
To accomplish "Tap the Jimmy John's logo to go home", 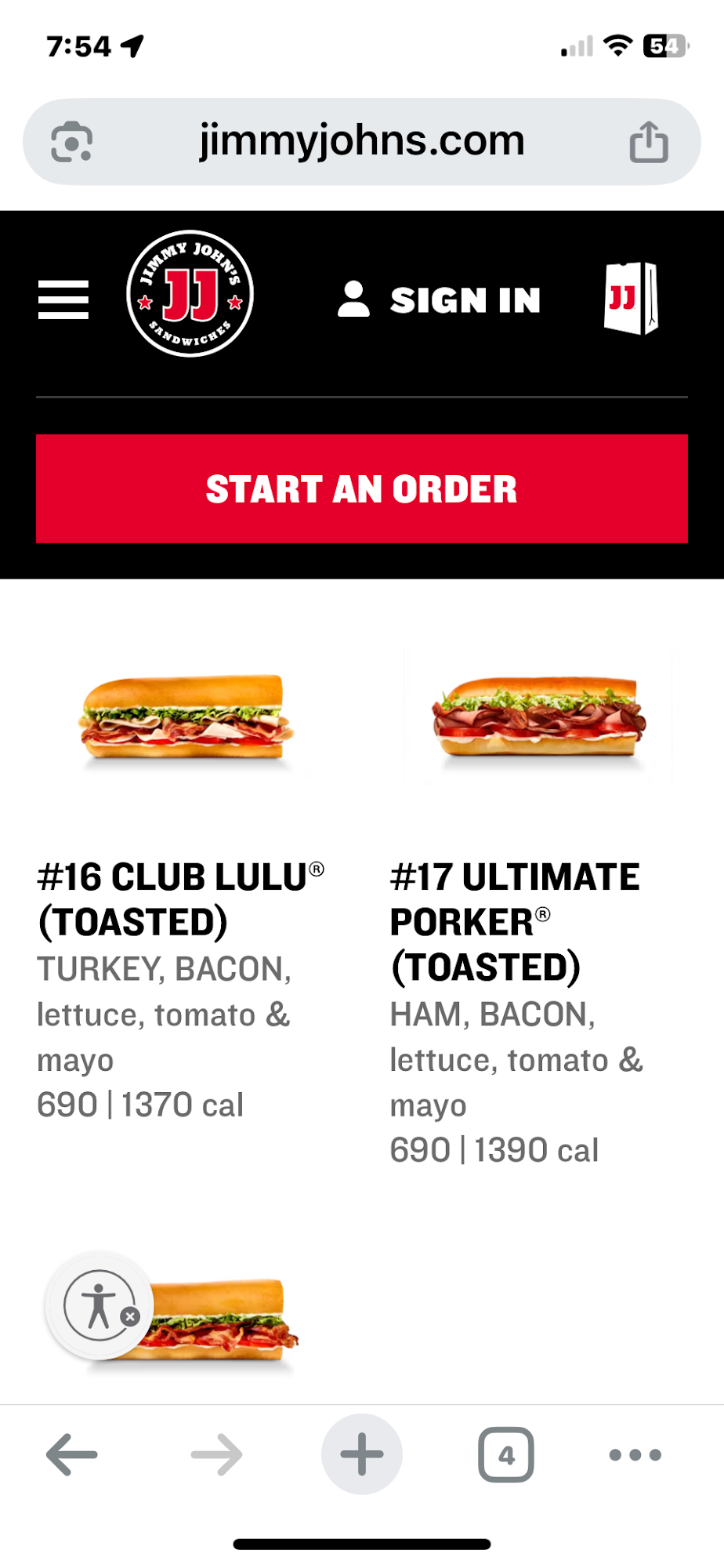I will (x=190, y=294).
